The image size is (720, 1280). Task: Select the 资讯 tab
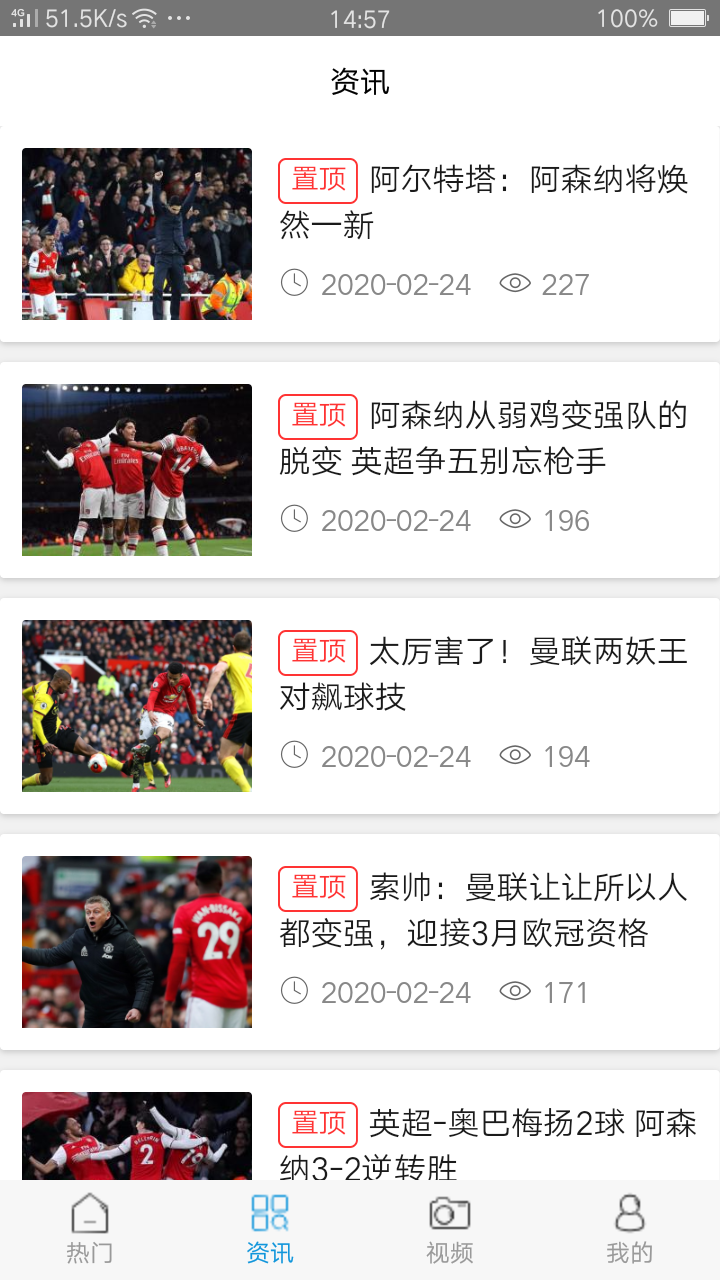270,1230
